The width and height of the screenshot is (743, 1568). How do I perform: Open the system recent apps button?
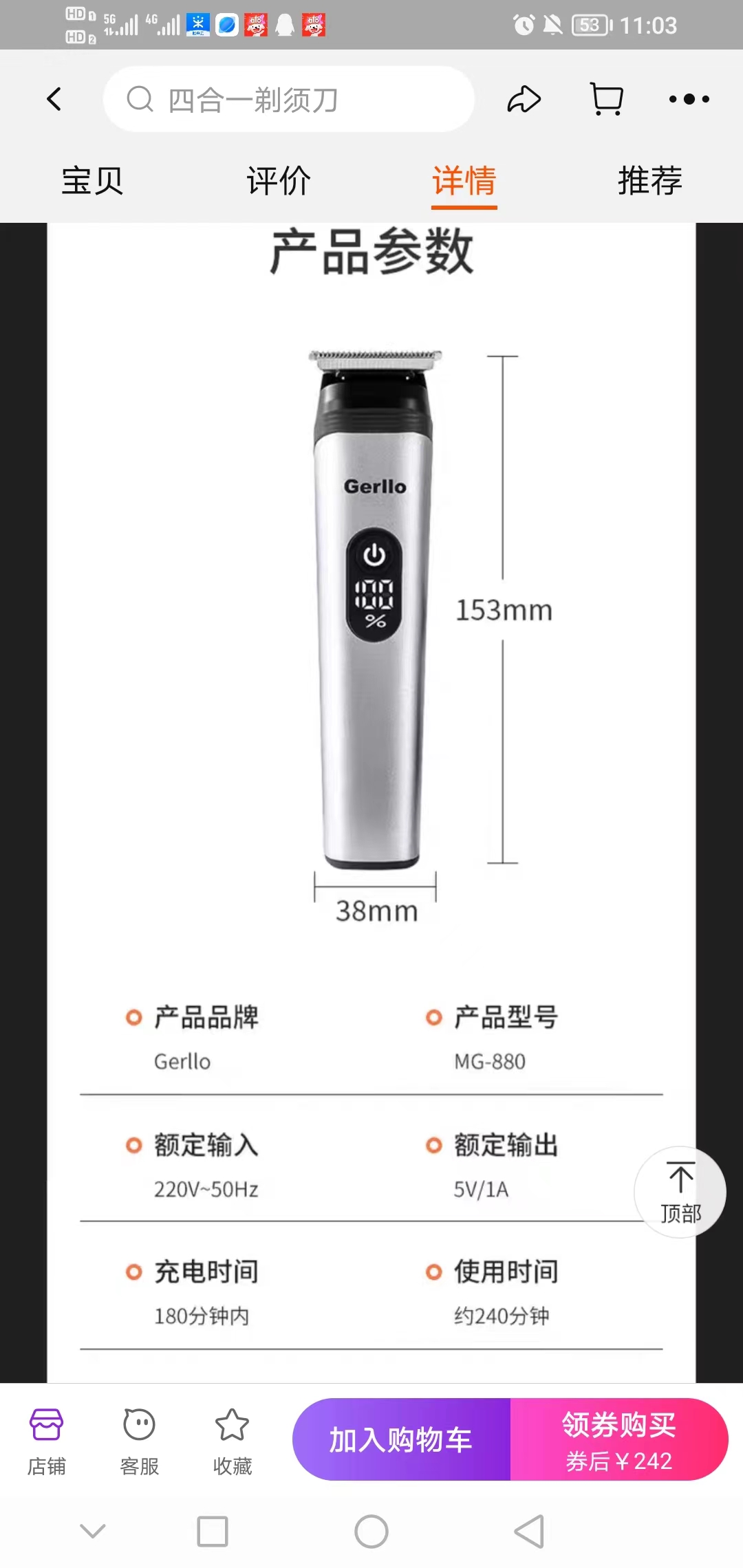213,1532
